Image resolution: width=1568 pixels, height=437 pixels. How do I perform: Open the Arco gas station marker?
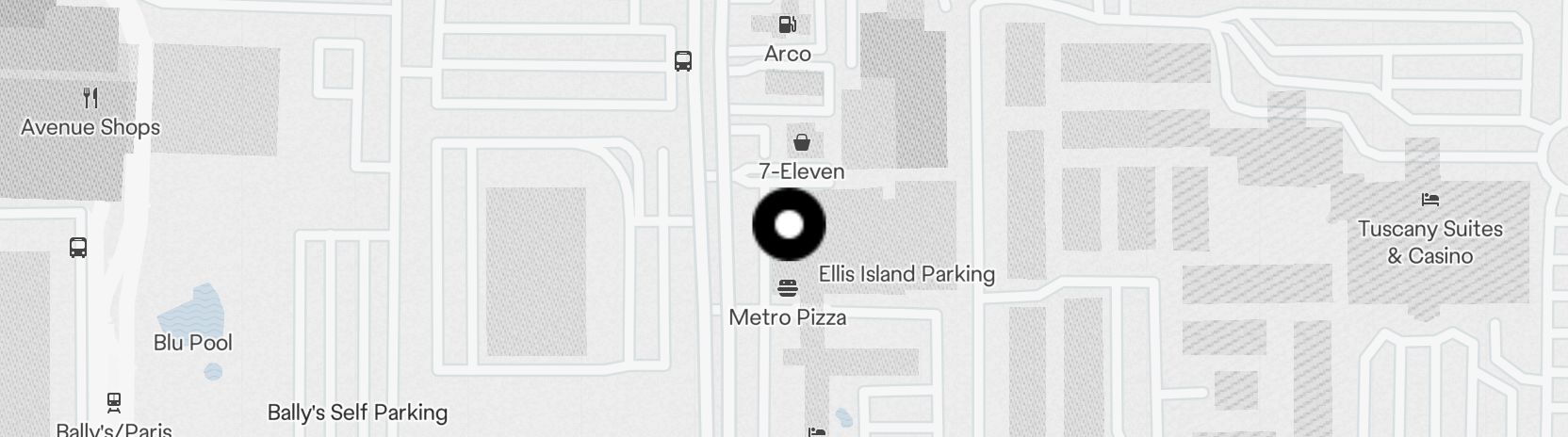pyautogui.click(x=787, y=24)
